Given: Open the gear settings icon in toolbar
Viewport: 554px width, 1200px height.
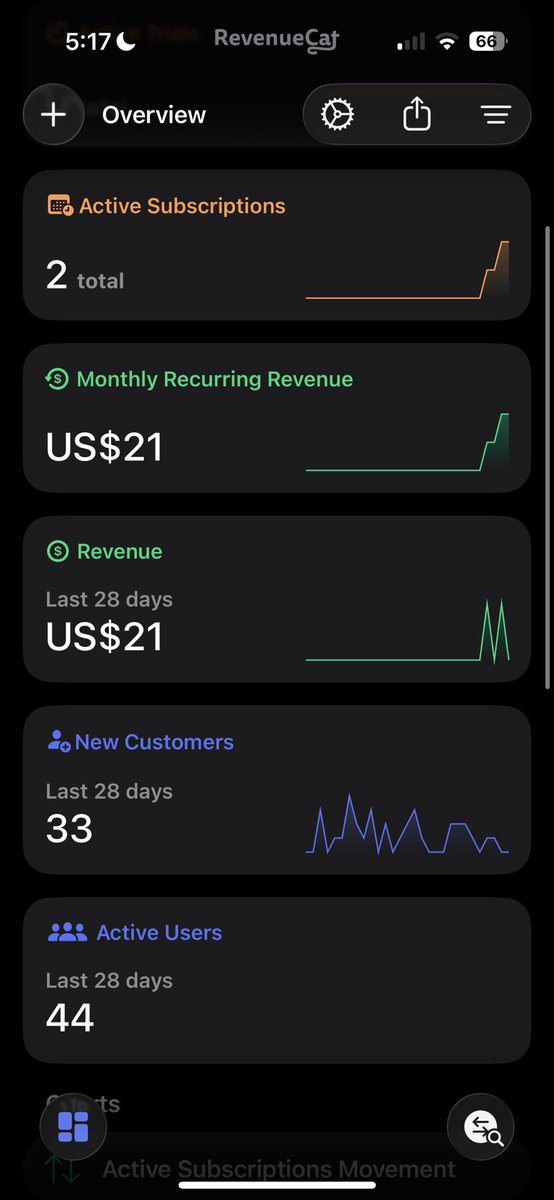Looking at the screenshot, I should coord(337,115).
